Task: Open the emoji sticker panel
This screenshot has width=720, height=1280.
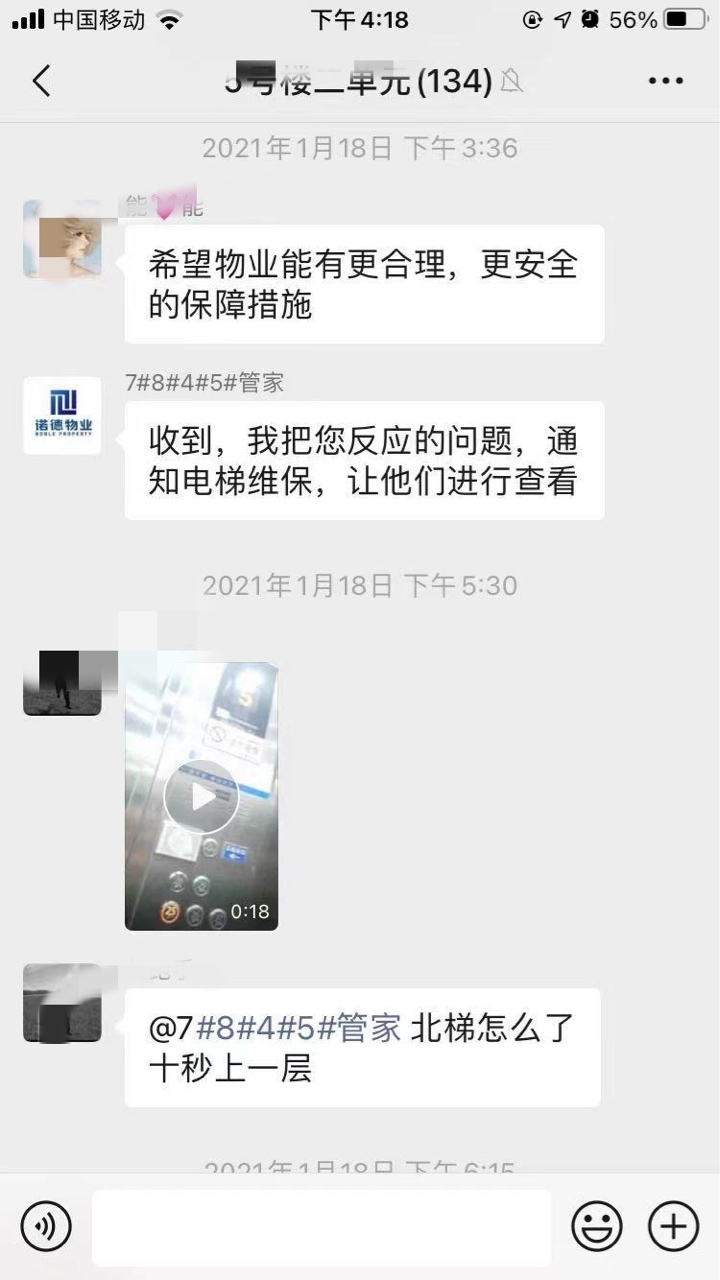Action: pos(597,1227)
